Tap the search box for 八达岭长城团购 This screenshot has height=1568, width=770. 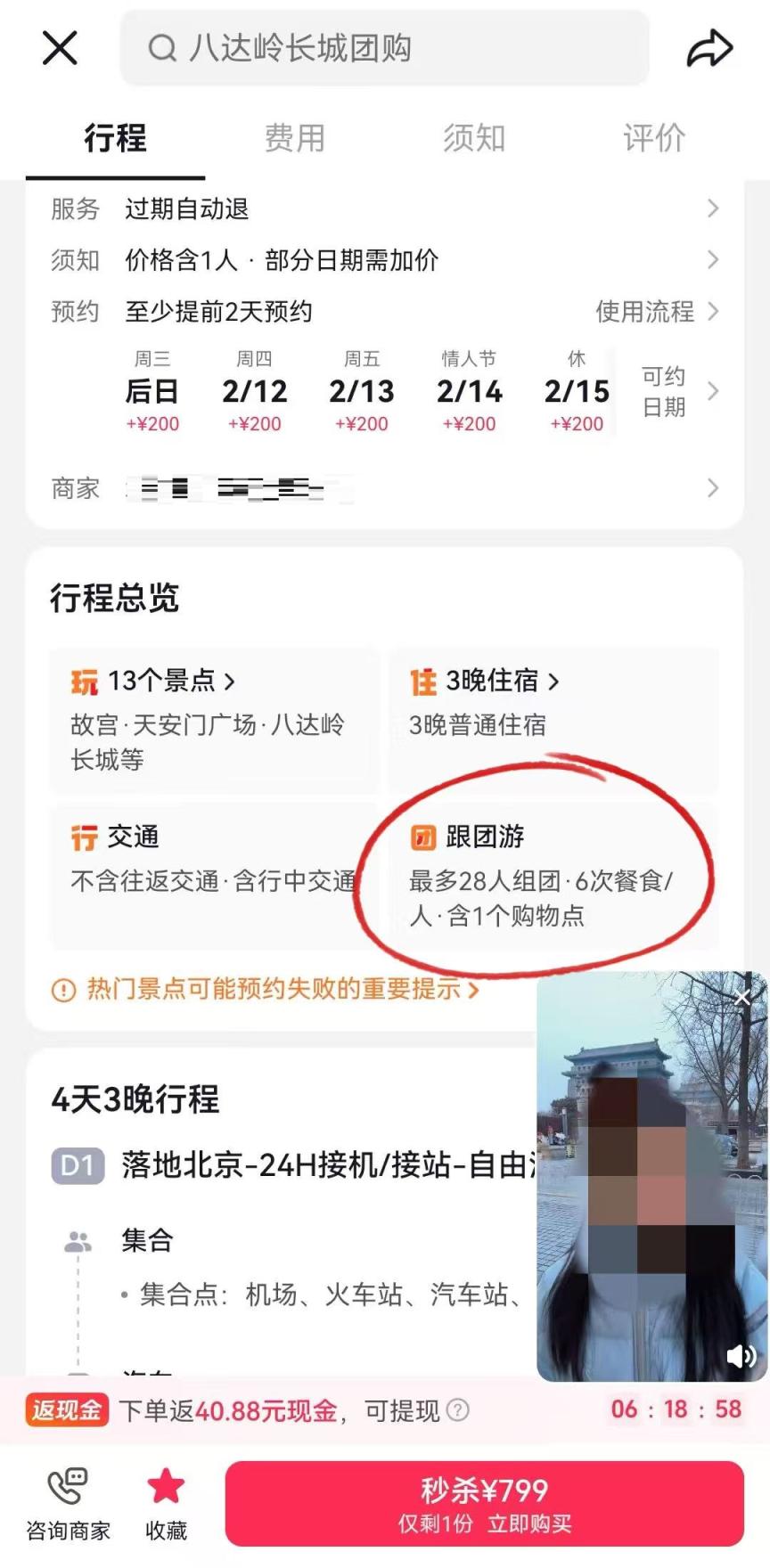click(x=383, y=48)
